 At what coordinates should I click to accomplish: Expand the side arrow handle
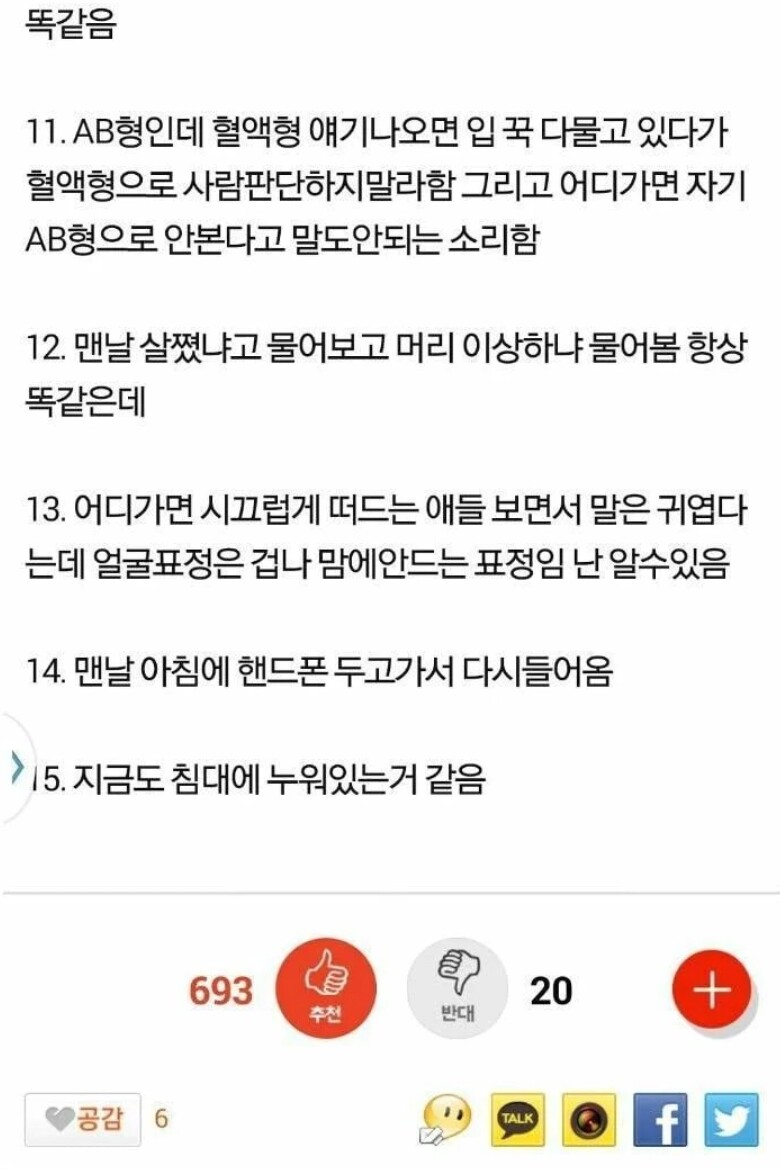click(14, 768)
